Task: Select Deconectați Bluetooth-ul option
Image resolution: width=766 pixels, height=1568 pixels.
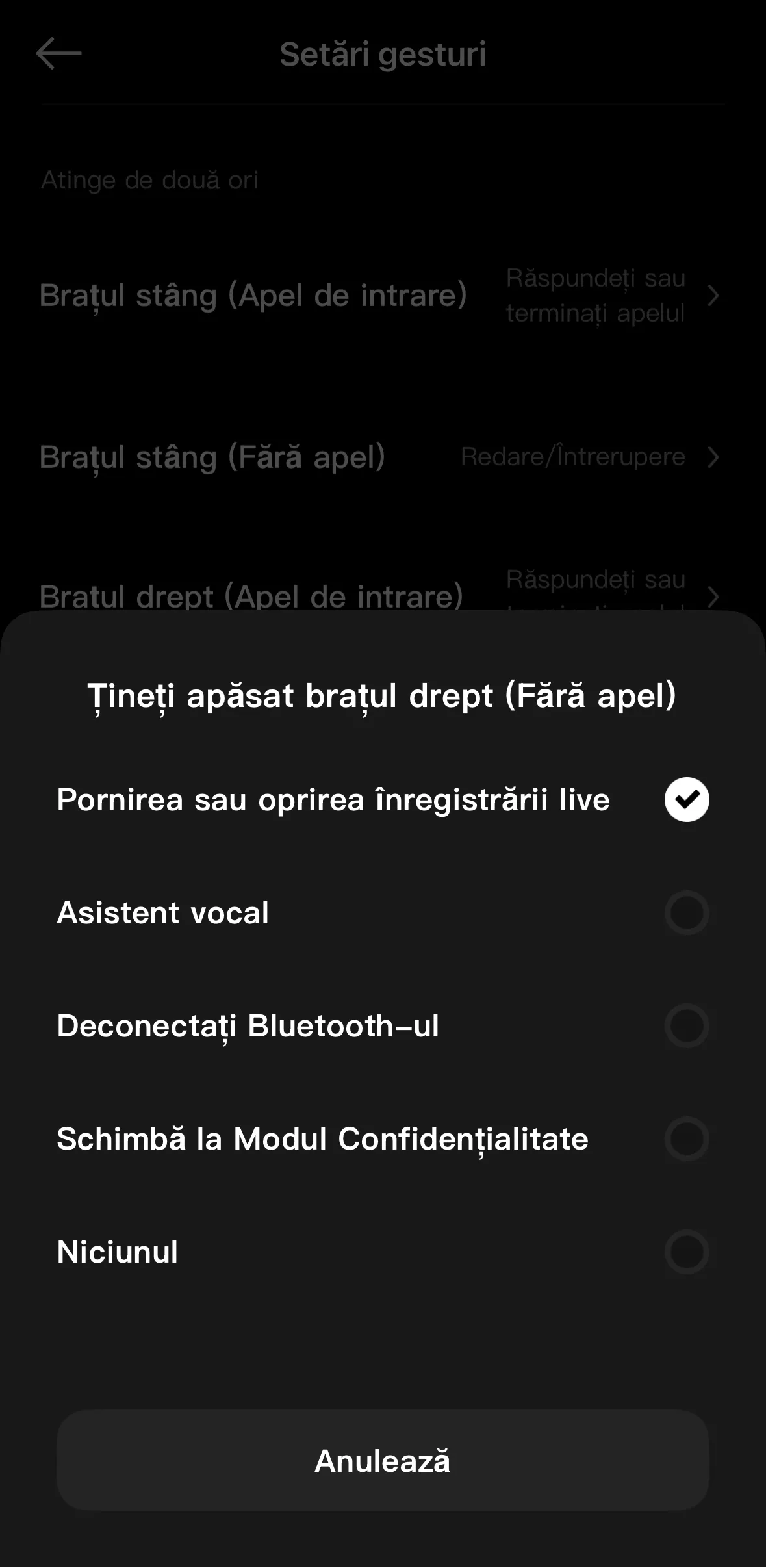Action: (383, 1026)
